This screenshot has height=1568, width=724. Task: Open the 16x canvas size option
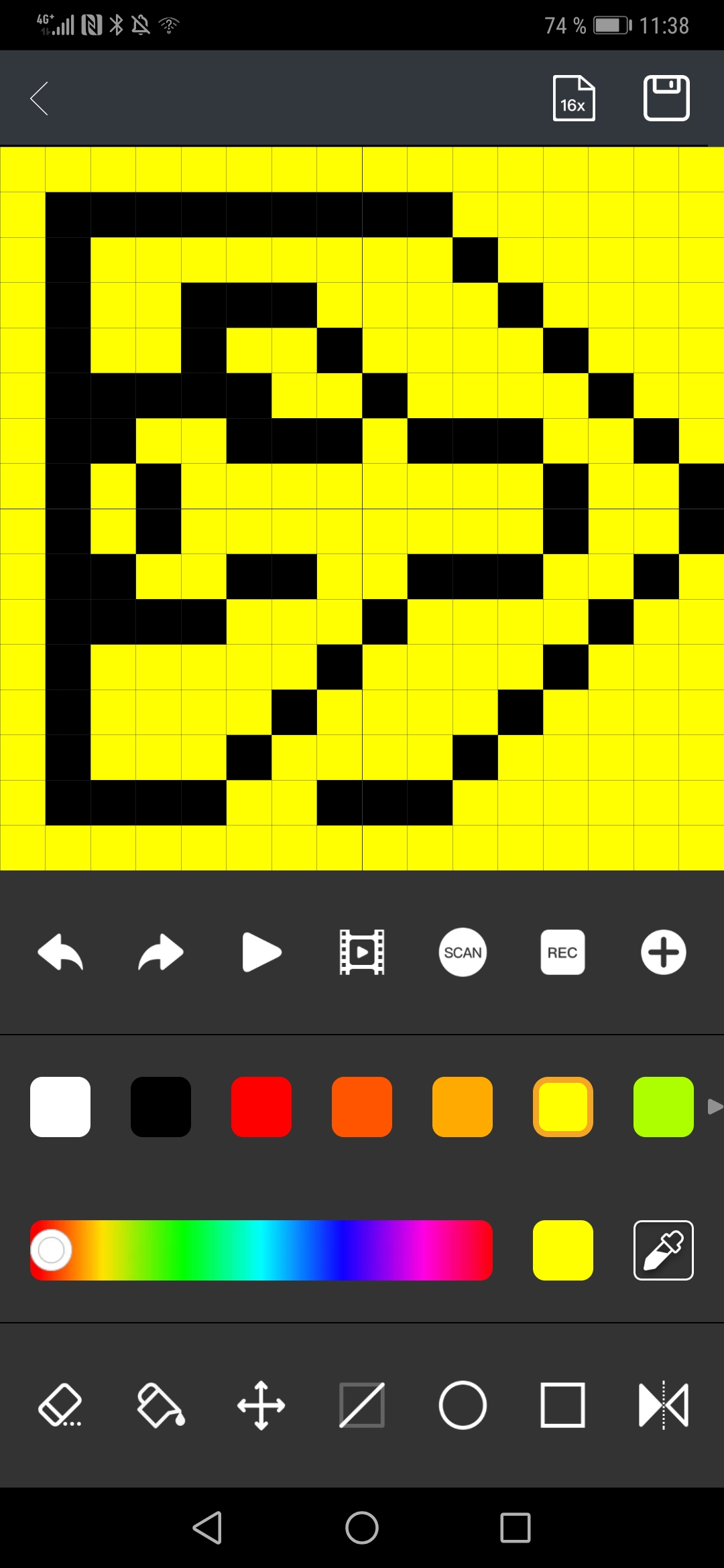(x=573, y=99)
